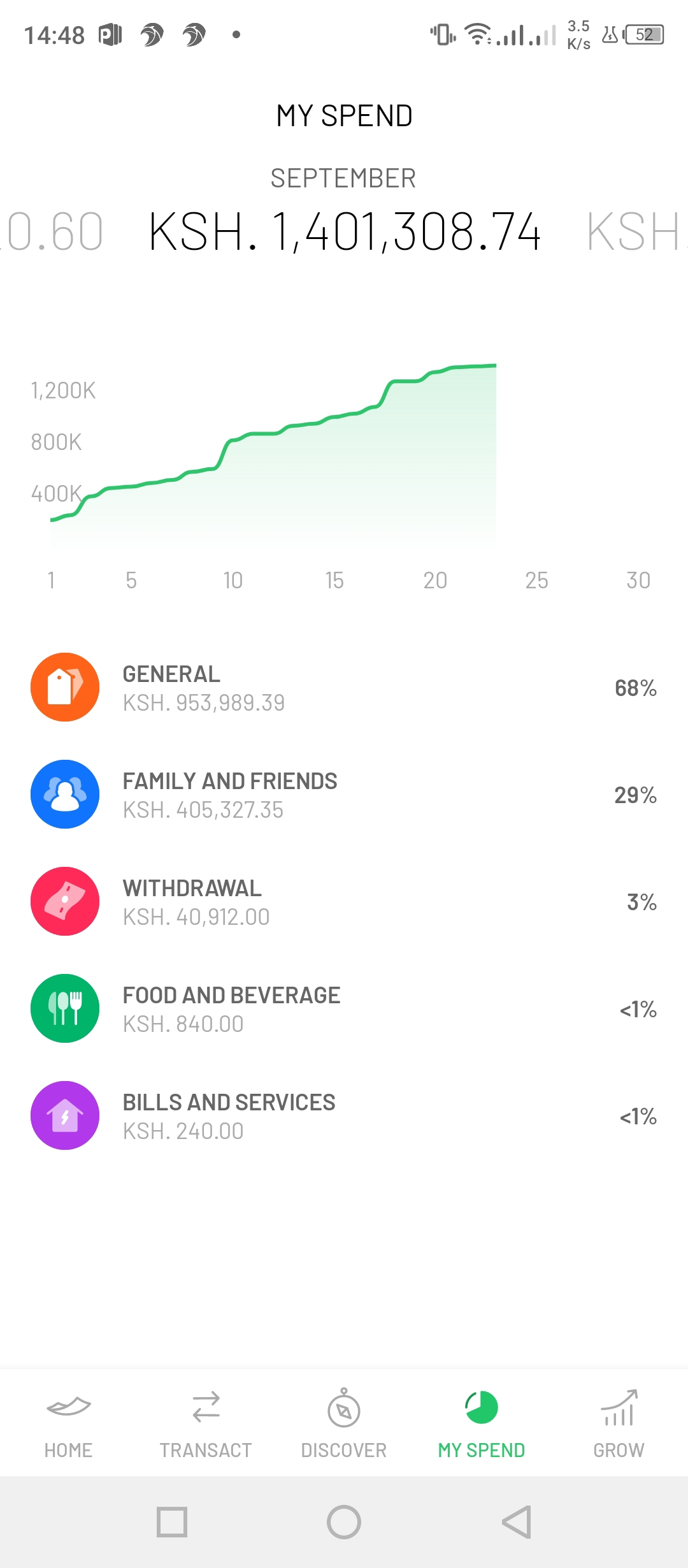View Family and Friends spending details

point(344,795)
